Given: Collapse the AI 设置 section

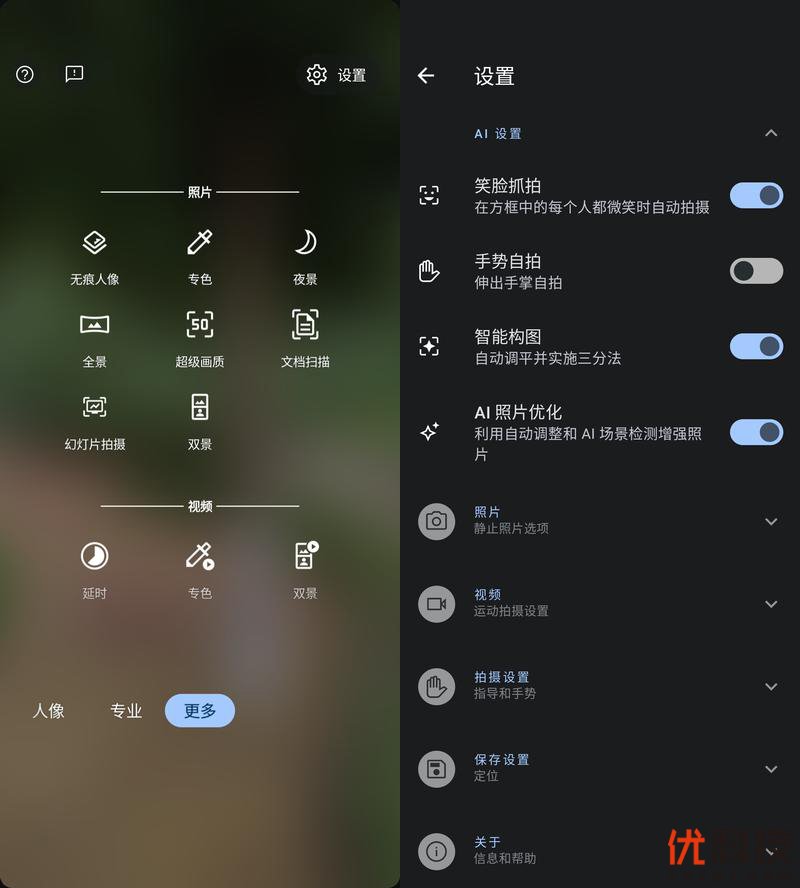Looking at the screenshot, I should (x=770, y=133).
